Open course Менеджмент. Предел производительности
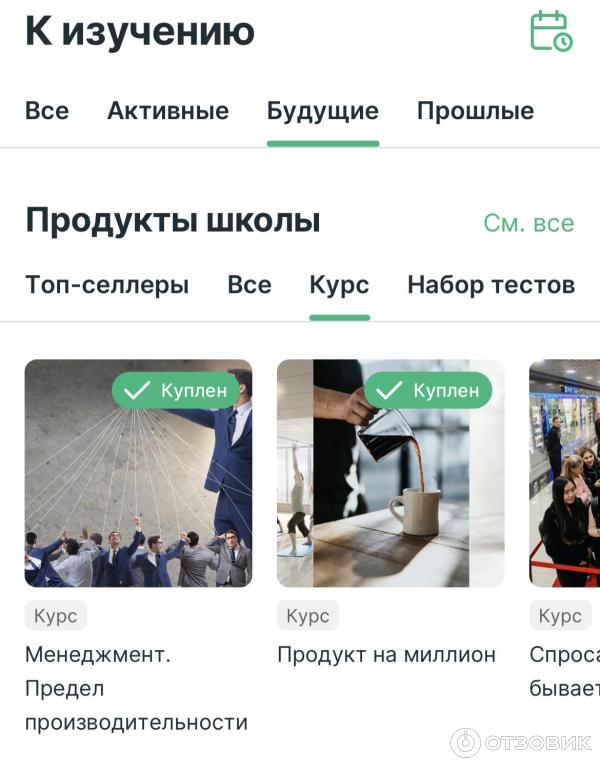Image resolution: width=600 pixels, height=768 pixels. tap(138, 473)
